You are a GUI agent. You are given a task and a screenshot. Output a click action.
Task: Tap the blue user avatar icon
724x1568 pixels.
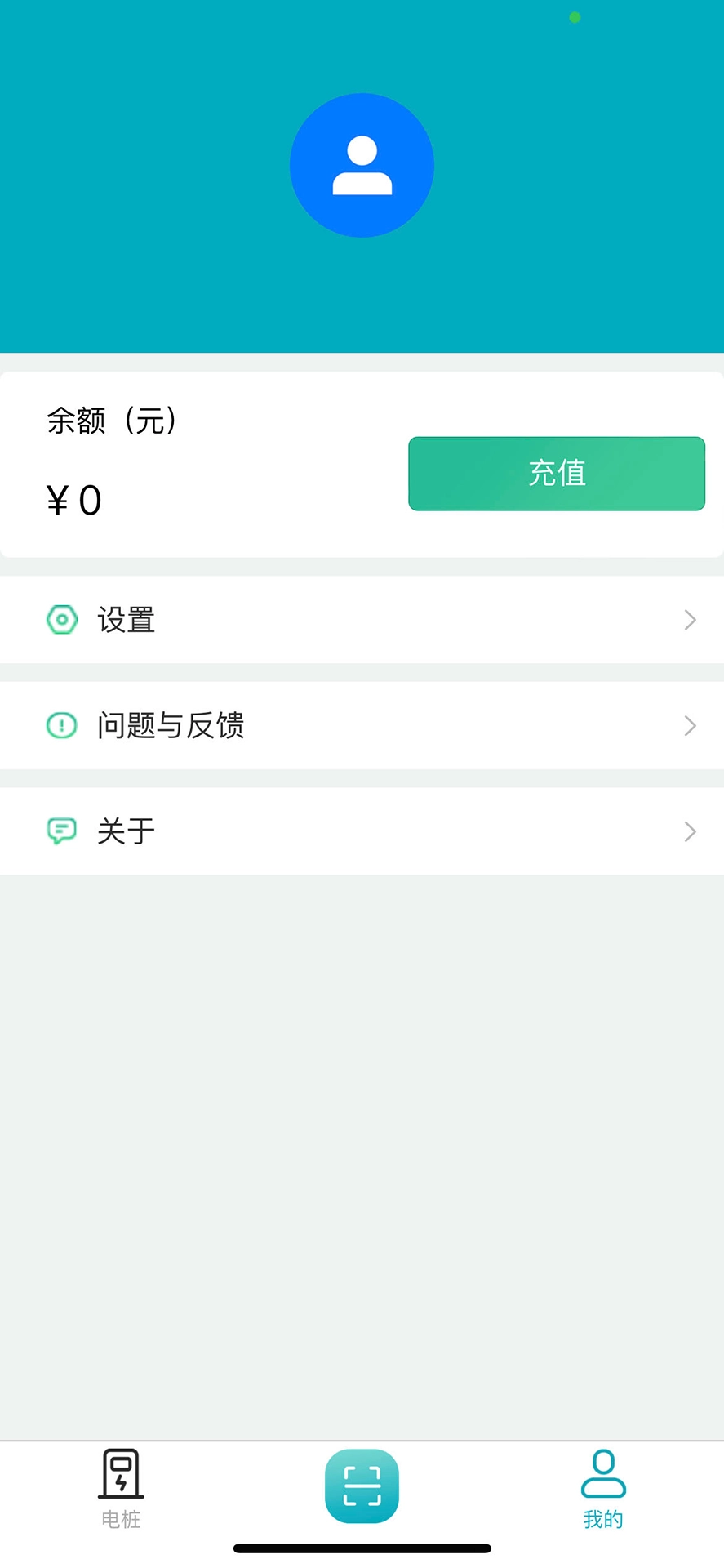tap(362, 165)
